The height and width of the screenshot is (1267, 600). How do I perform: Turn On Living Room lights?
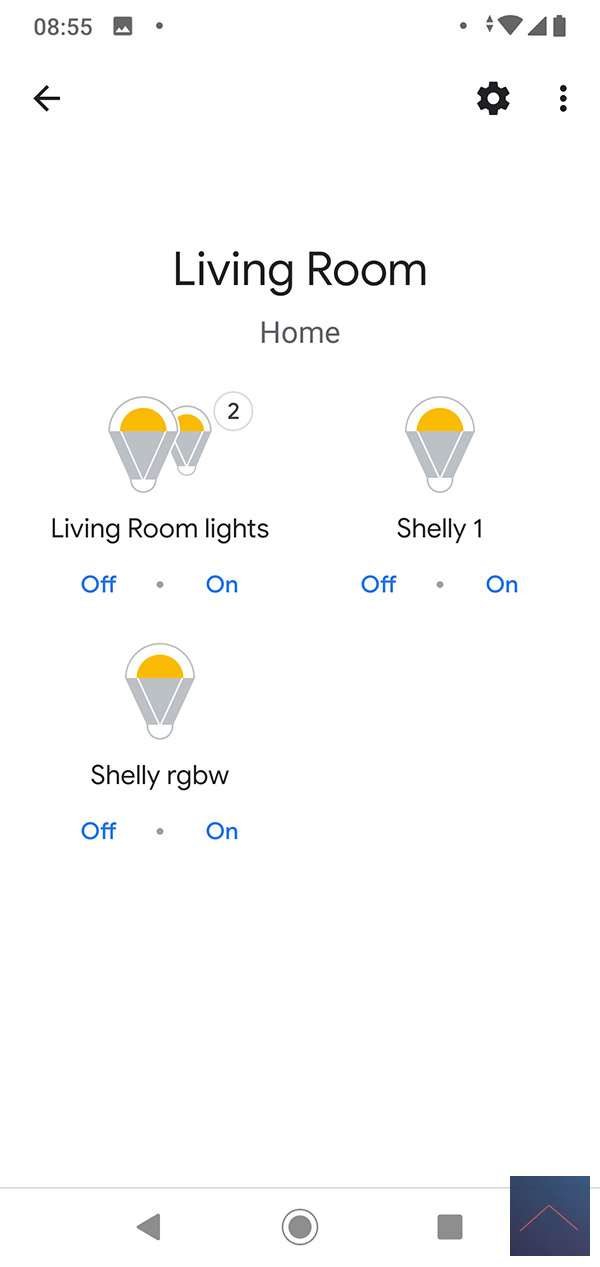click(x=222, y=584)
